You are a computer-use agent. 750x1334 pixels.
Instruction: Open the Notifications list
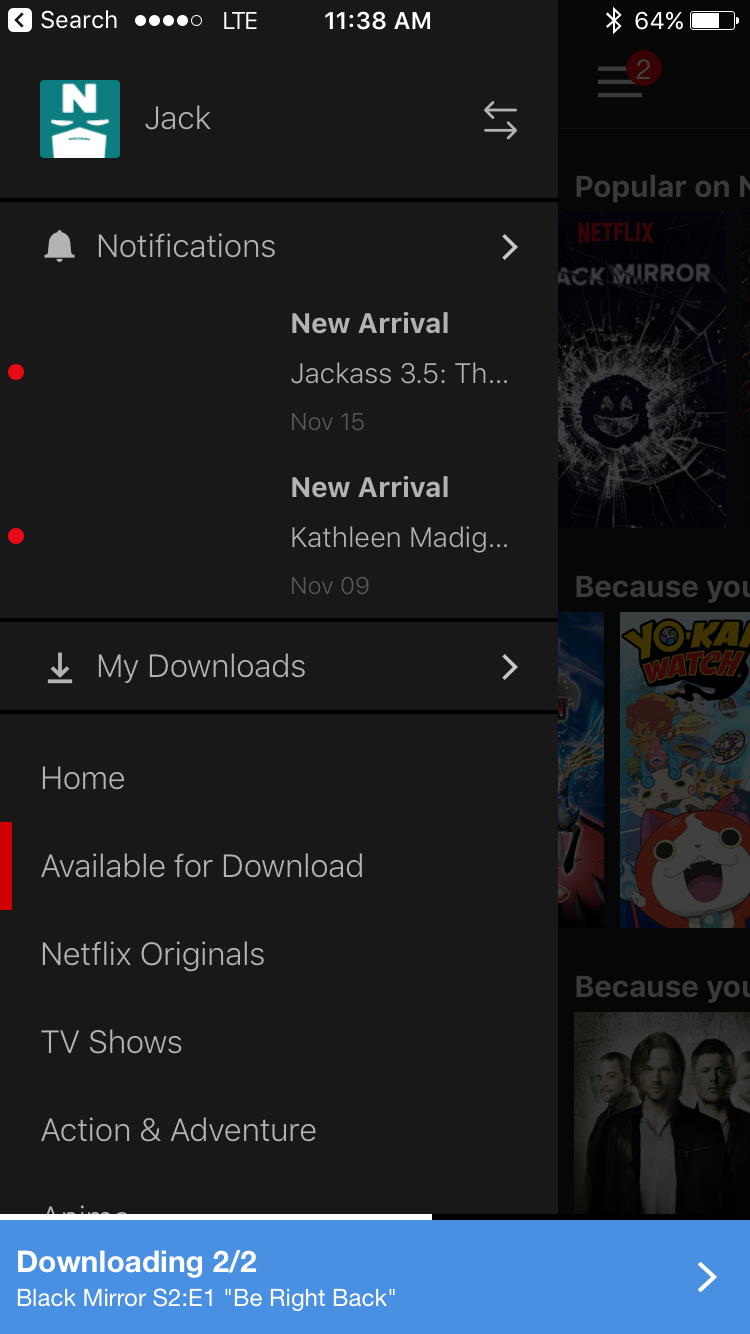[x=279, y=246]
